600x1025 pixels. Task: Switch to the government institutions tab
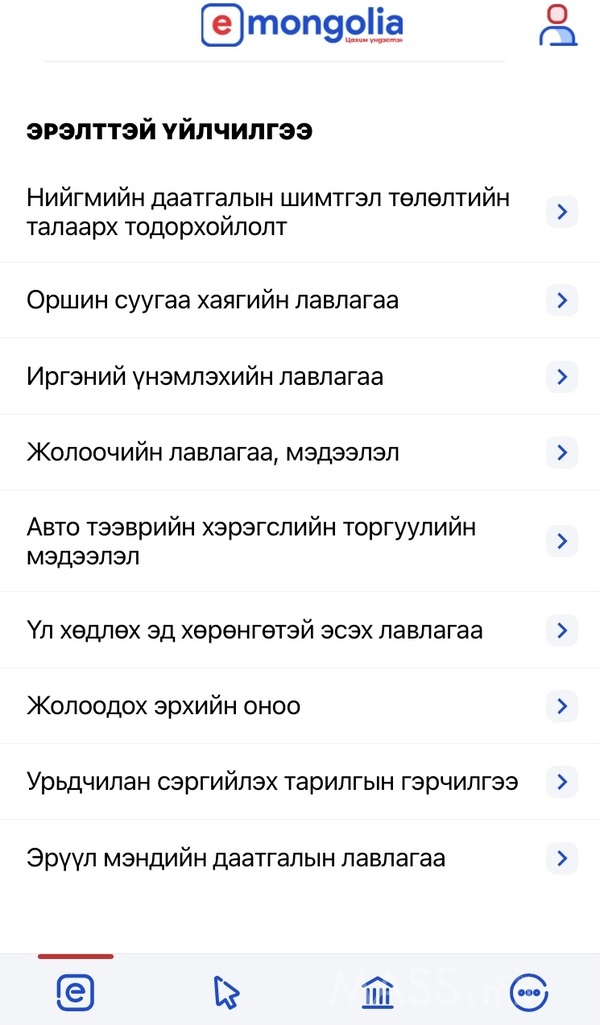pyautogui.click(x=377, y=992)
